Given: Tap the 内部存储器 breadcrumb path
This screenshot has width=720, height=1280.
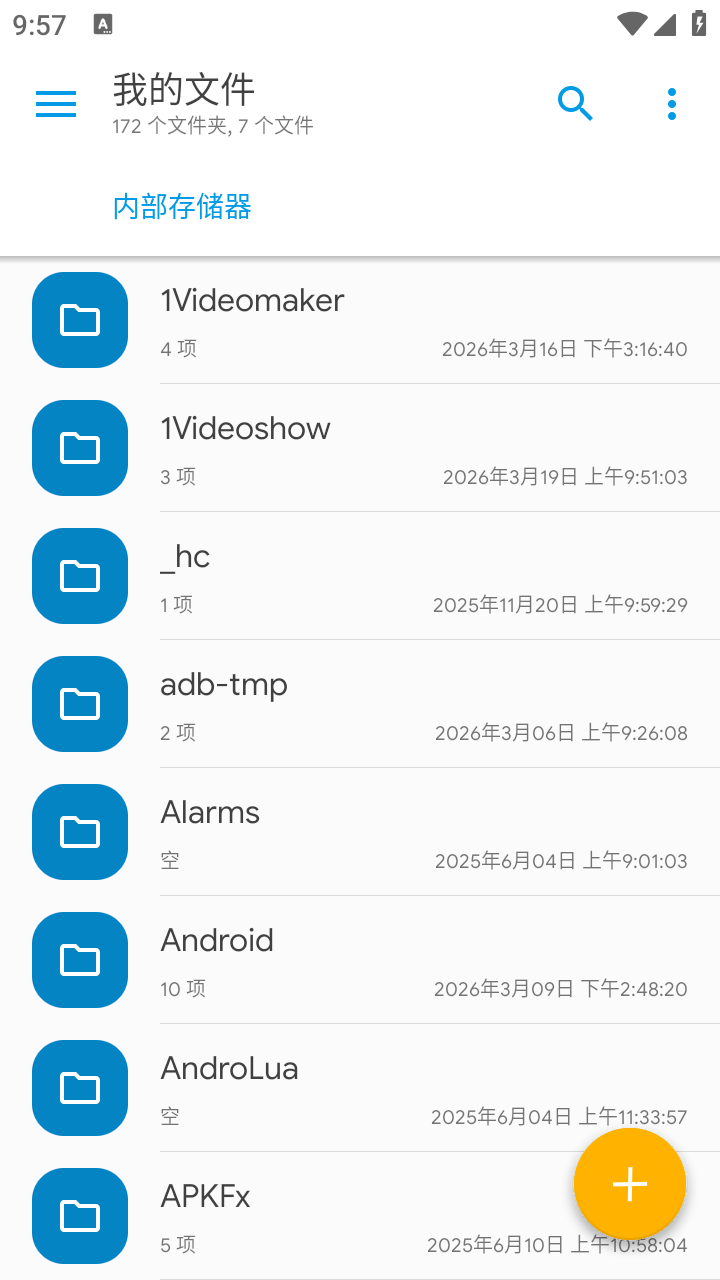Looking at the screenshot, I should [182, 207].
